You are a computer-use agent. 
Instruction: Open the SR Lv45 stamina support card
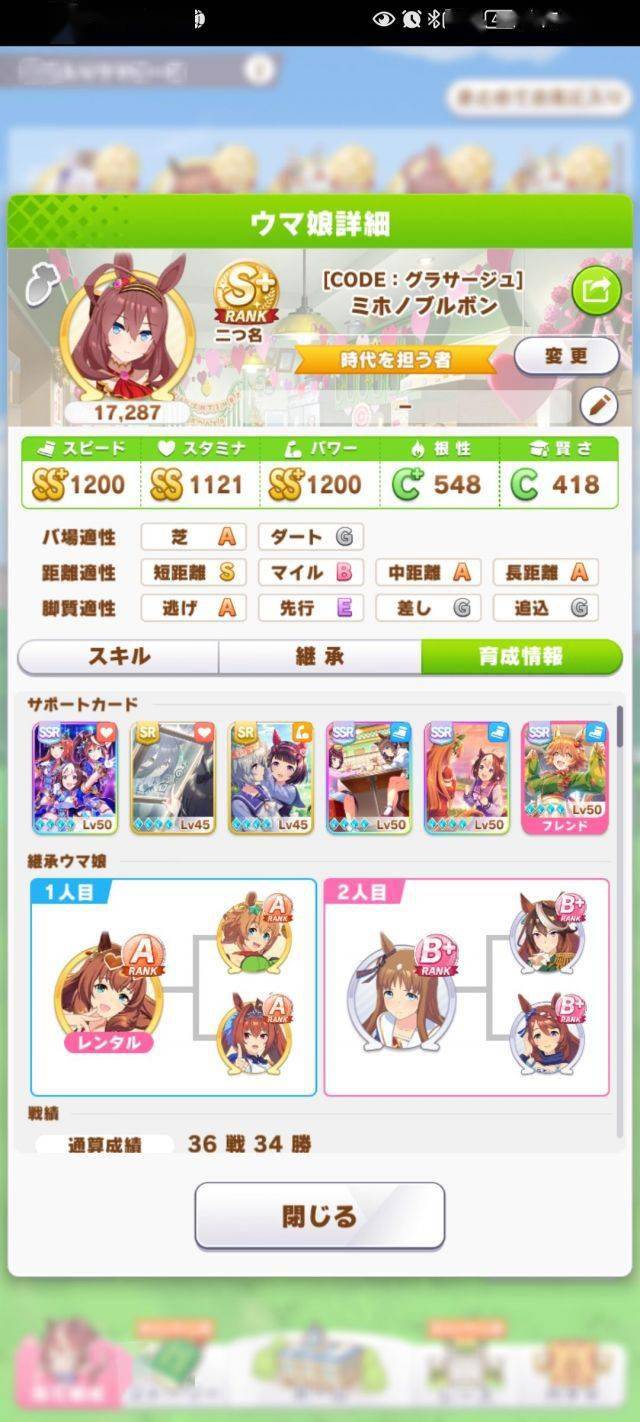click(x=173, y=777)
